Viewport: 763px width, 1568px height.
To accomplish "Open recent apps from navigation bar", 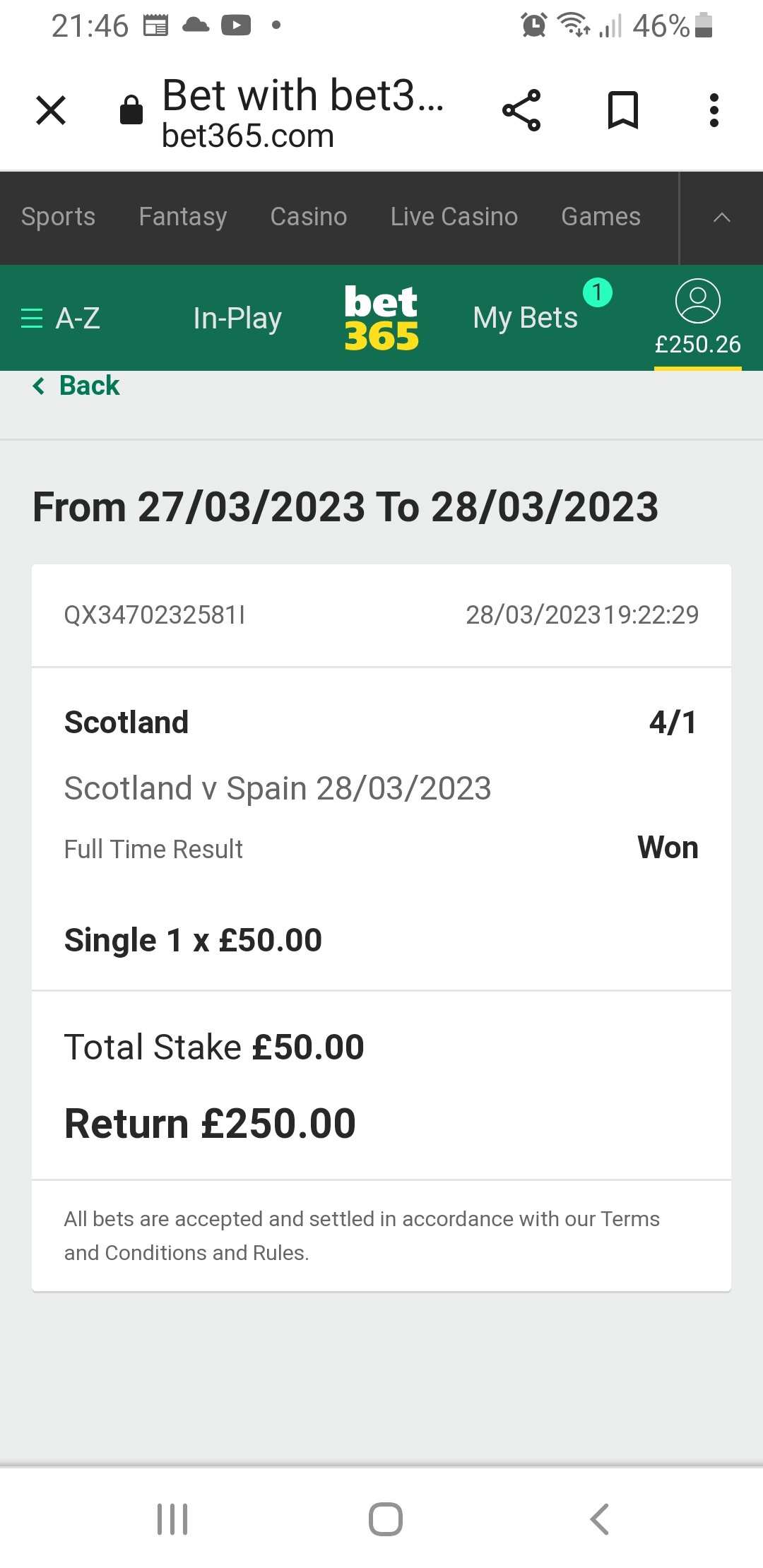I will pyautogui.click(x=172, y=1519).
